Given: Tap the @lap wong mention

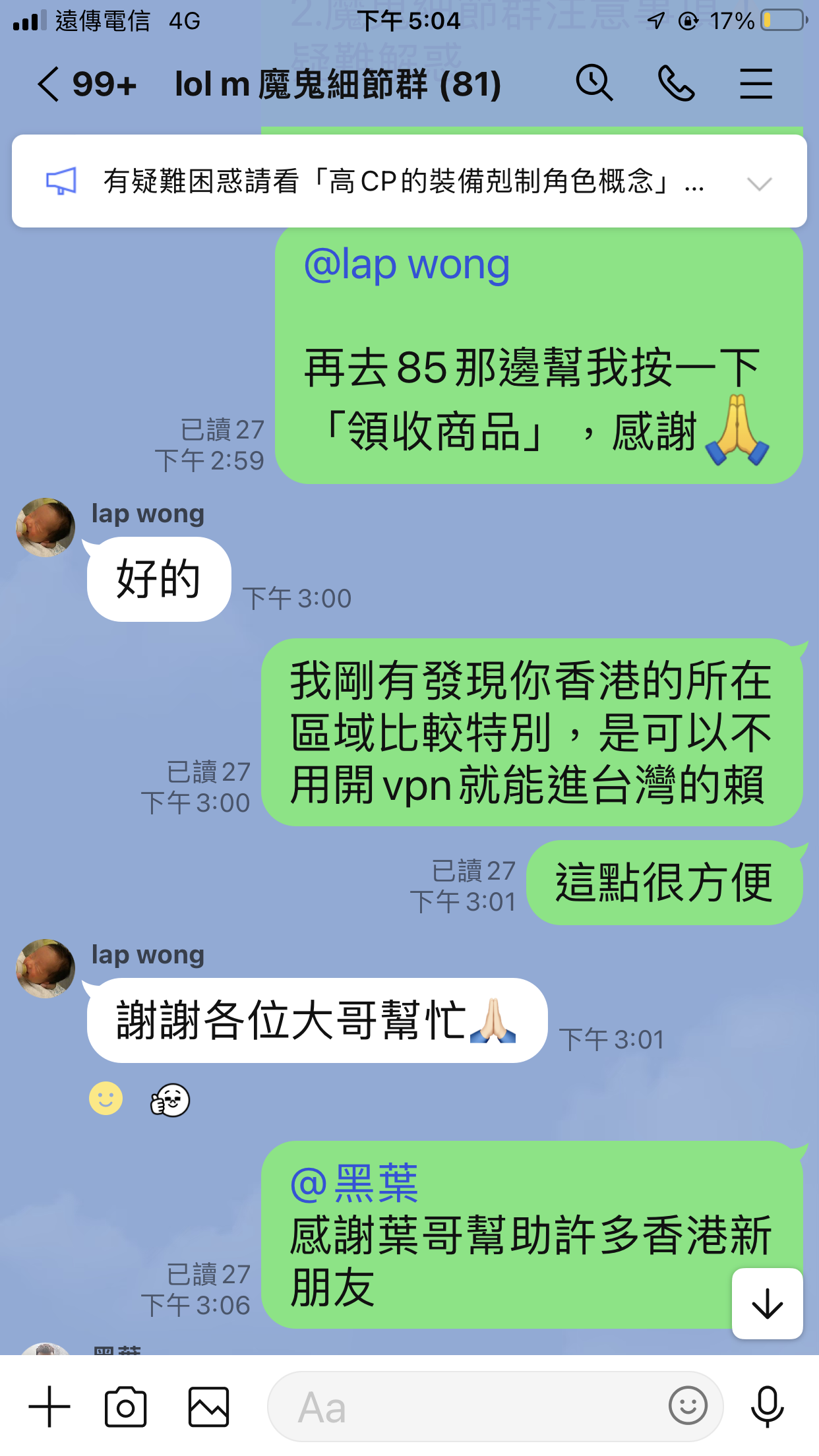Looking at the screenshot, I should [x=407, y=265].
